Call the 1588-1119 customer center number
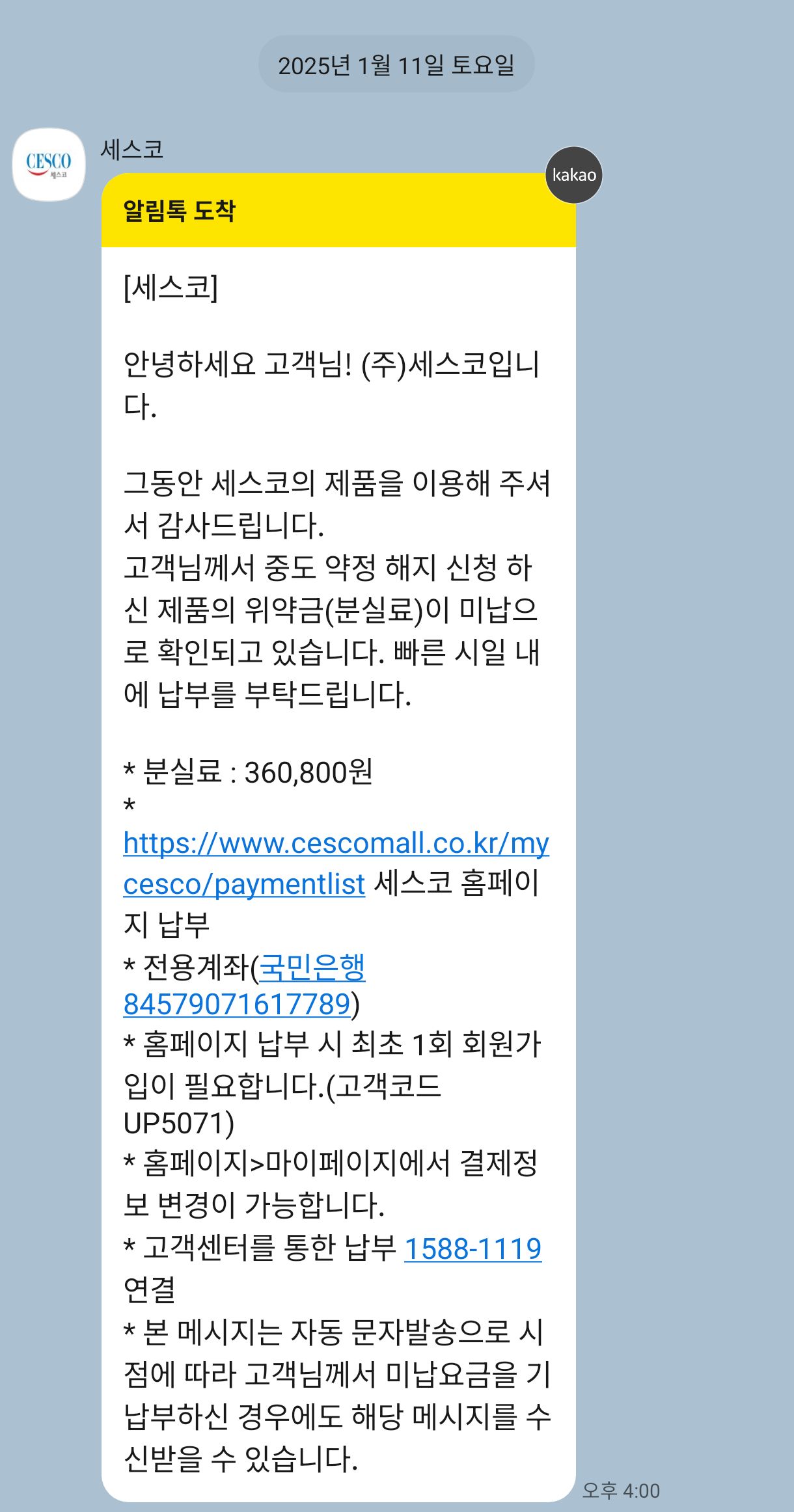Image resolution: width=794 pixels, height=1512 pixels. point(472,1249)
